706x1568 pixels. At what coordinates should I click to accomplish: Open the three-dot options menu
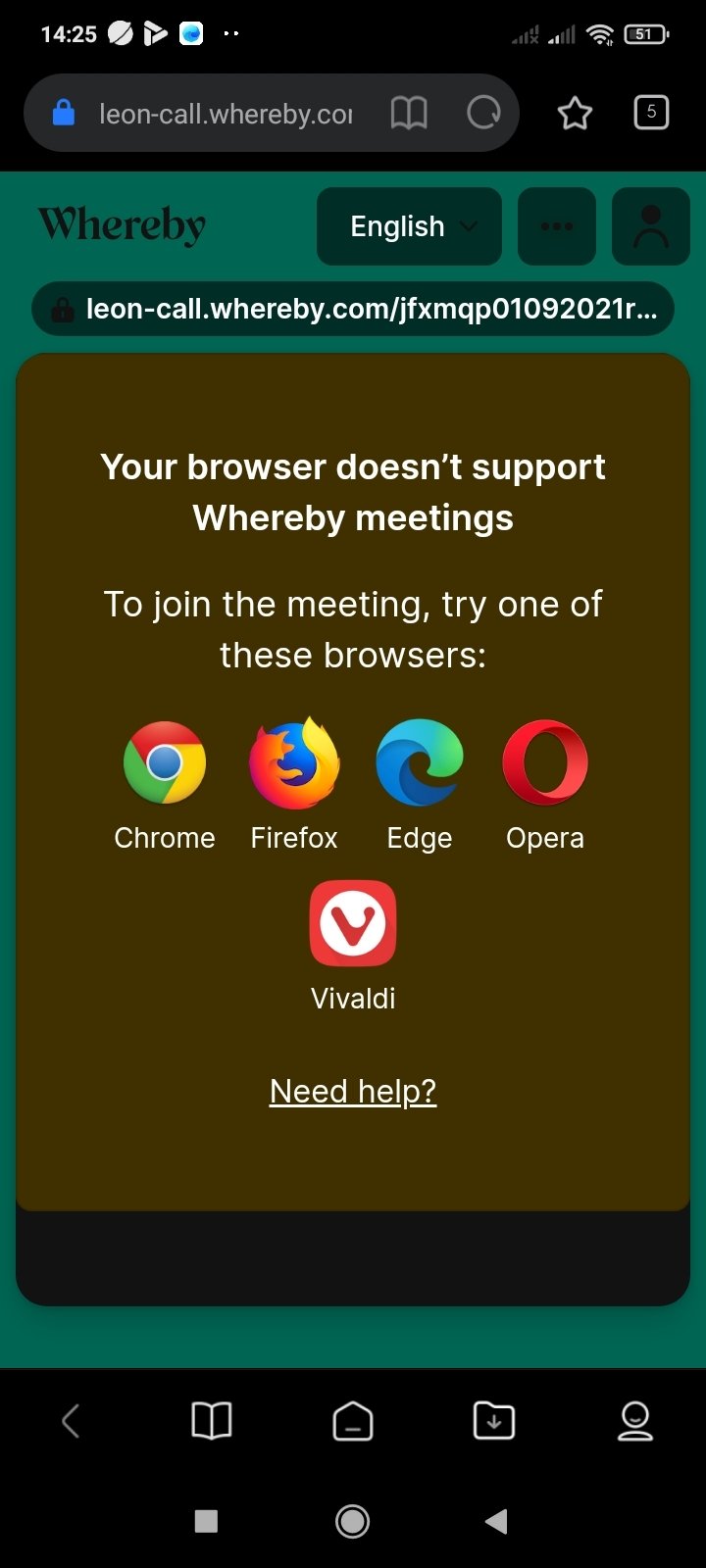(x=556, y=226)
